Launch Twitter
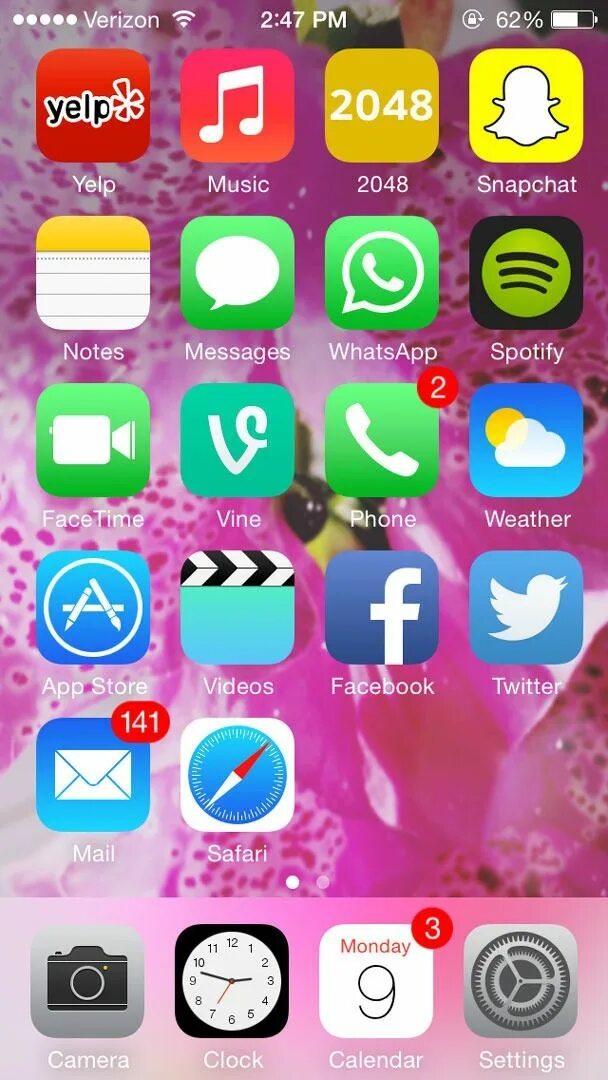 [x=526, y=607]
